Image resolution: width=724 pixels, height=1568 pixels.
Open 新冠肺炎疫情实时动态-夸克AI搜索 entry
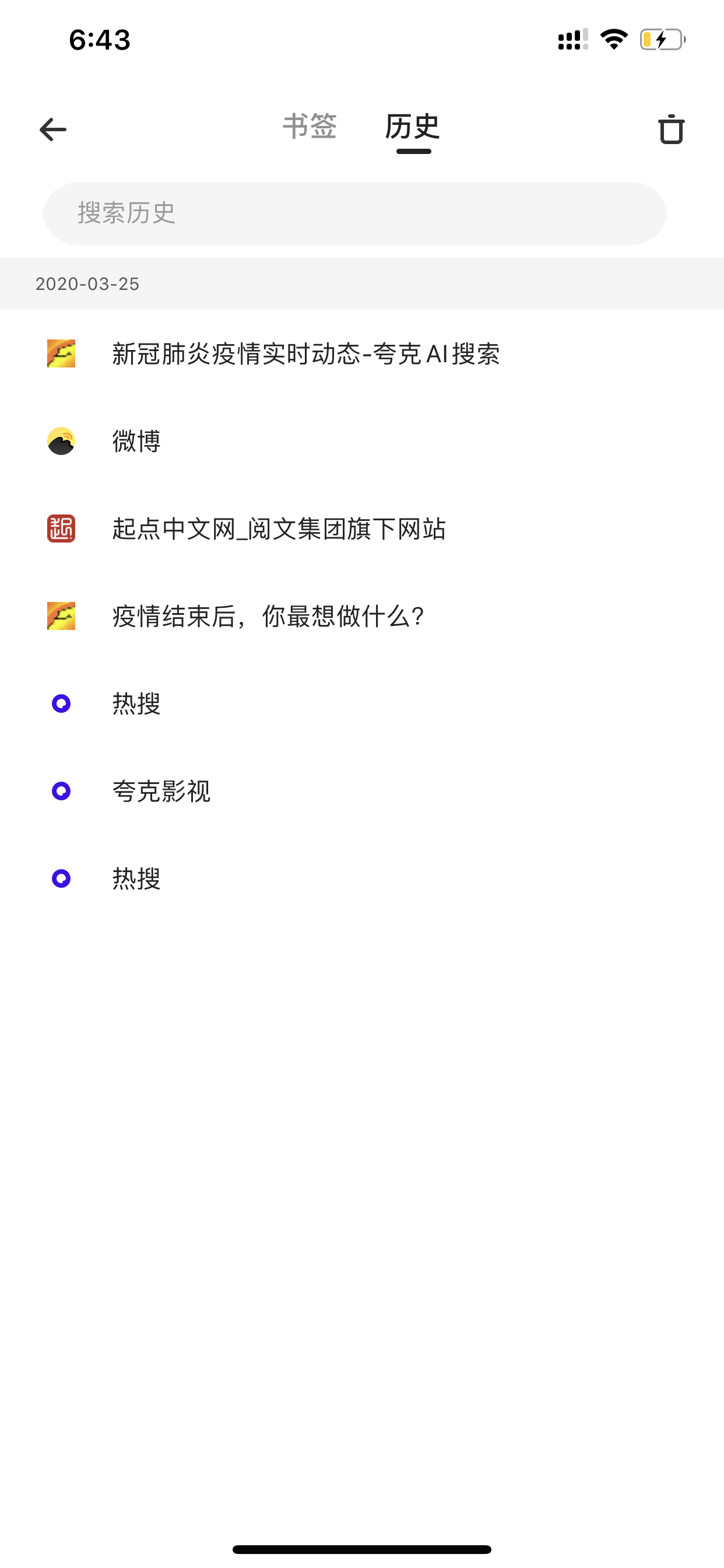tap(362, 353)
